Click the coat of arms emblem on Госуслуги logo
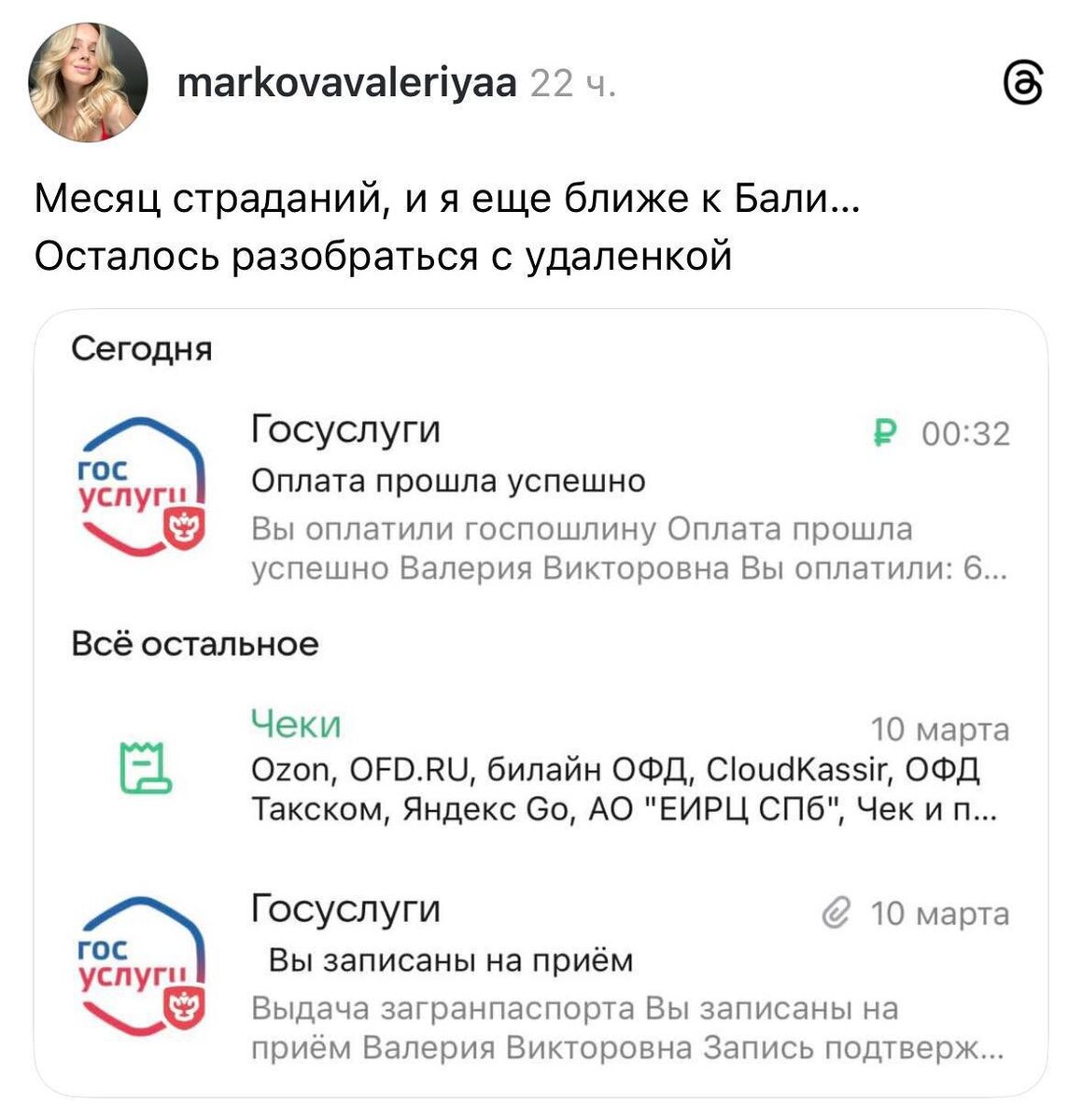The image size is (1082, 1120). click(x=183, y=528)
